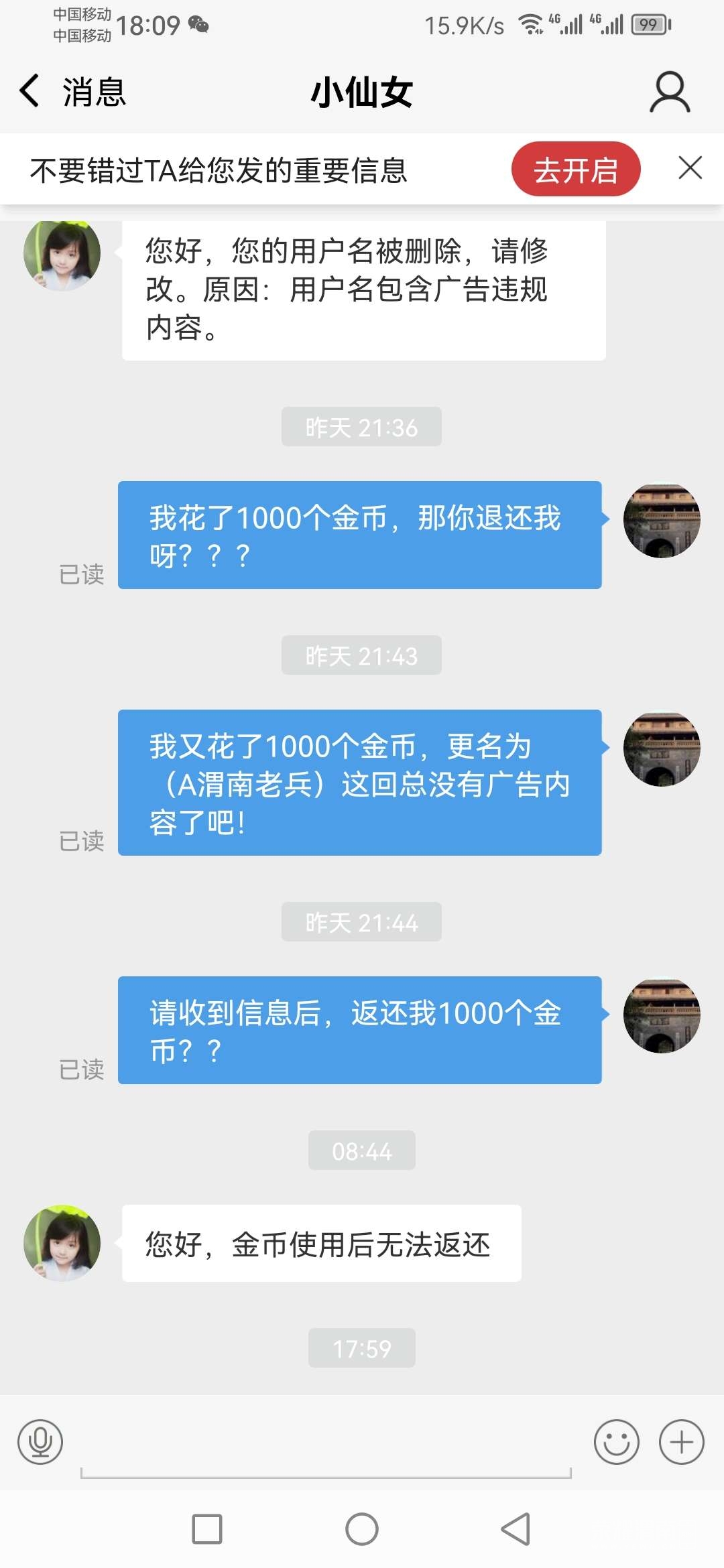The image size is (724, 1568).
Task: Open the system recent apps view
Action: point(207,1529)
